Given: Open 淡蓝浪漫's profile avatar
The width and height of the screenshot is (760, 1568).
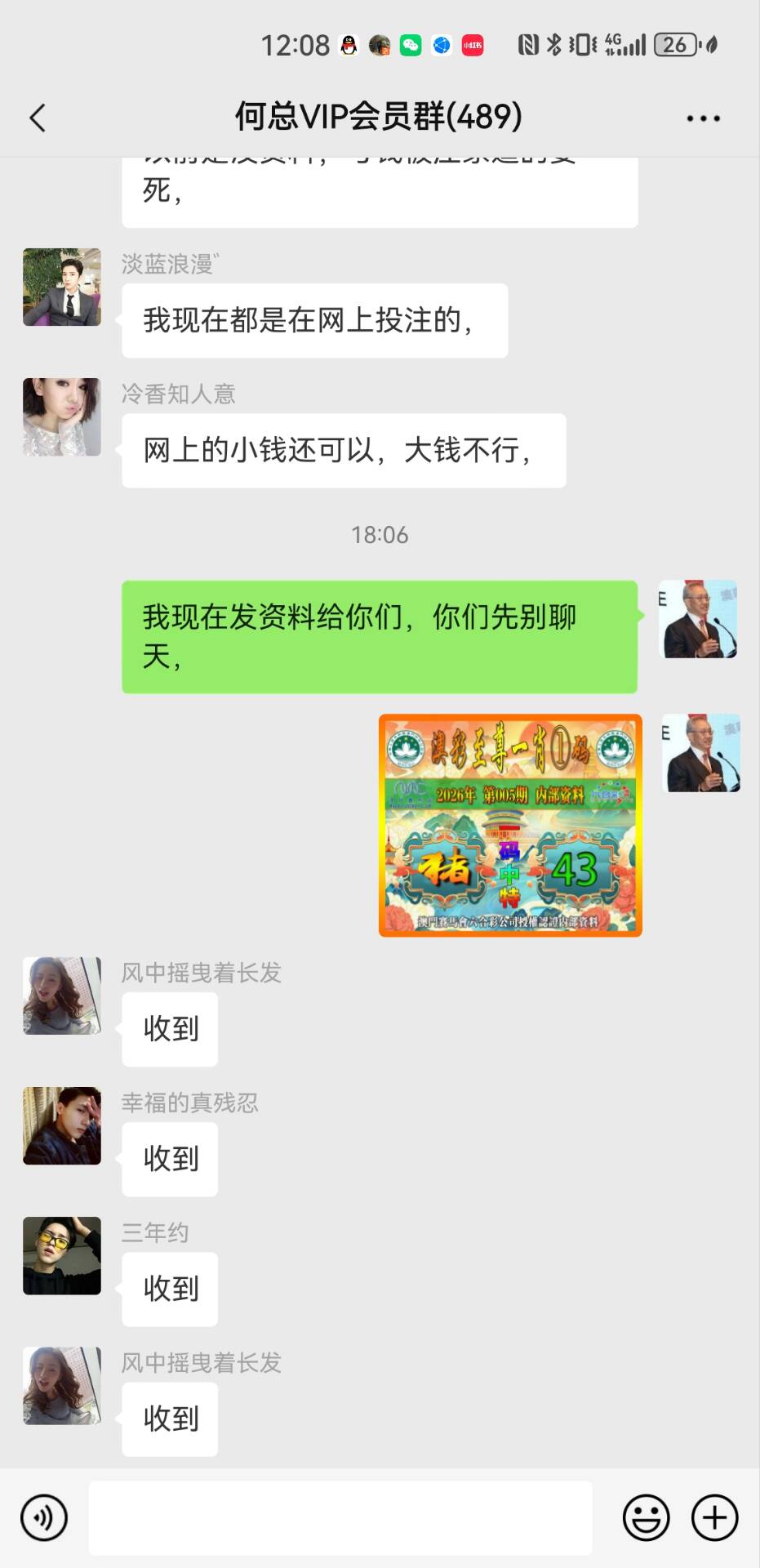Looking at the screenshot, I should pos(62,287).
